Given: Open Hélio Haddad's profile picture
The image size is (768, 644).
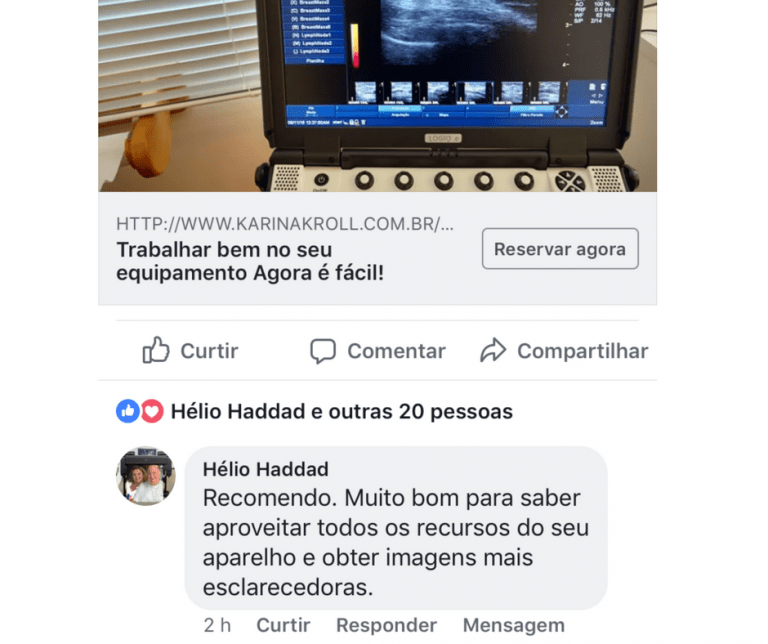Looking at the screenshot, I should click(146, 475).
